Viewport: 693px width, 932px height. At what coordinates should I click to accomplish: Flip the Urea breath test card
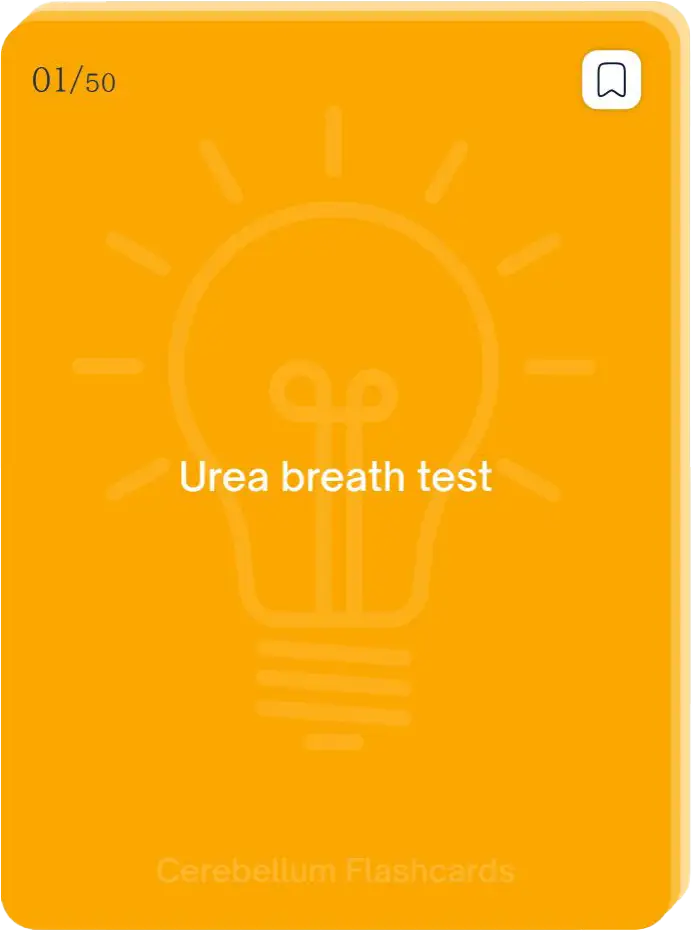(x=336, y=477)
